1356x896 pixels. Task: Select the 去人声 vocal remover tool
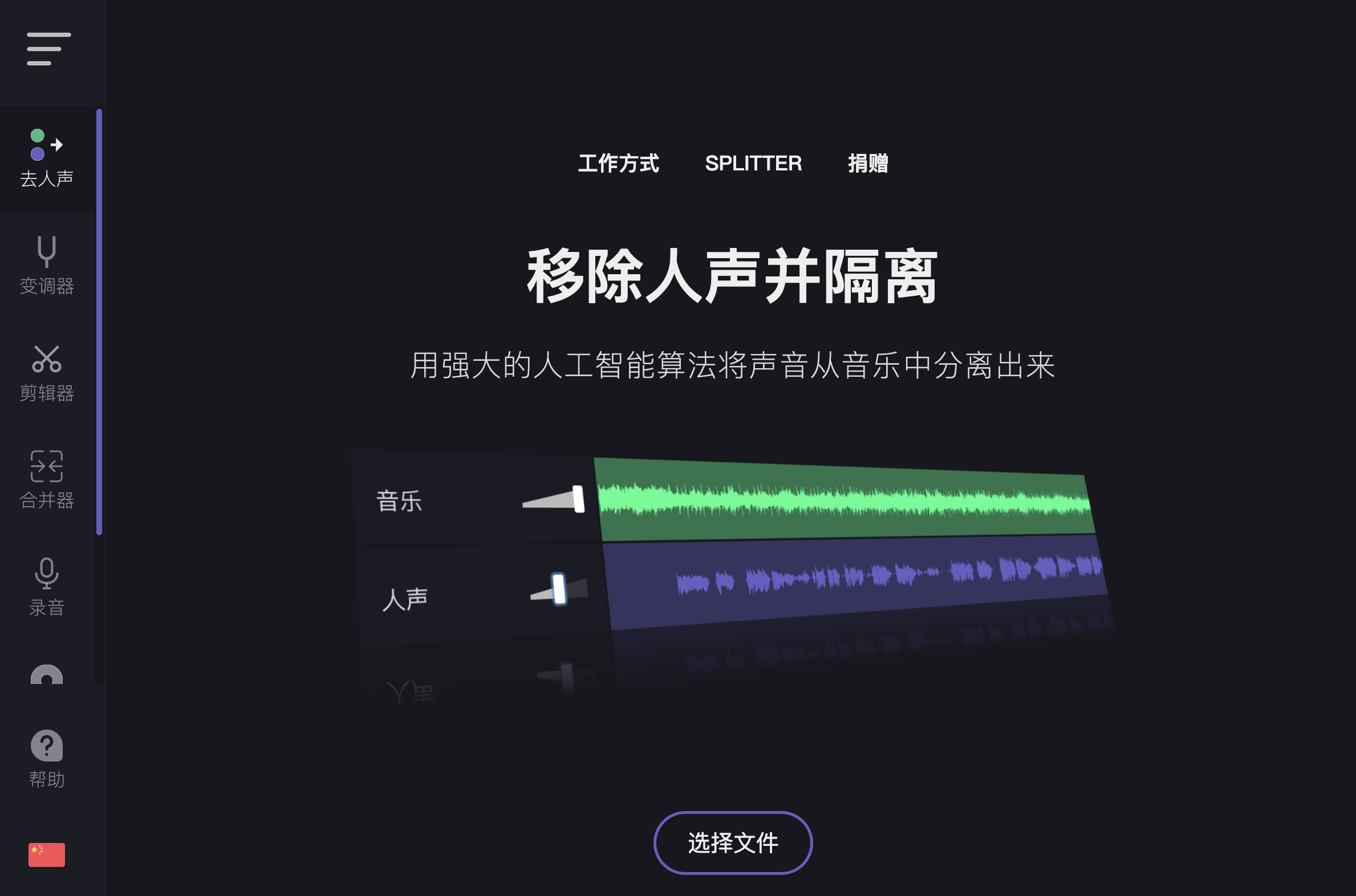click(x=47, y=159)
